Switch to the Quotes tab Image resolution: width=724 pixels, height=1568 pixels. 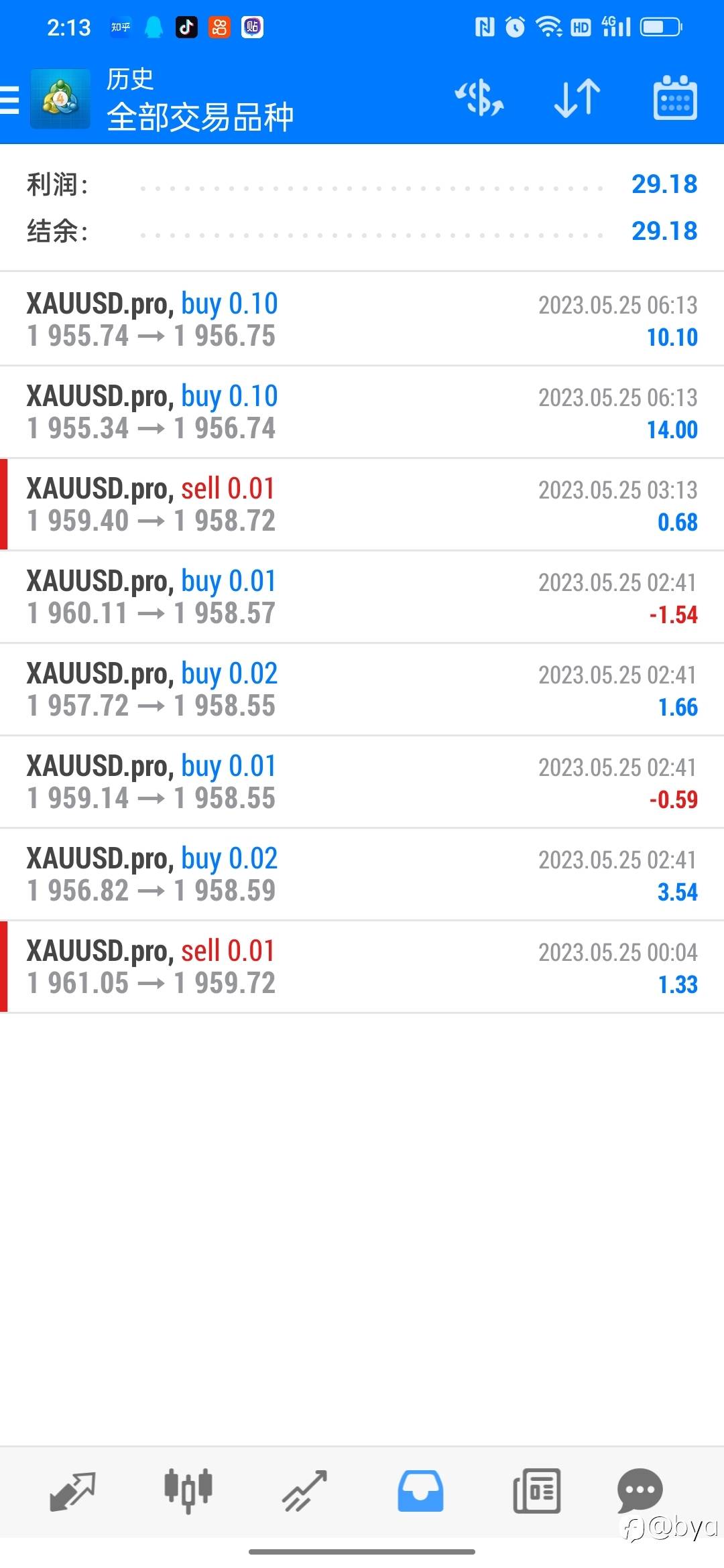point(72,1492)
